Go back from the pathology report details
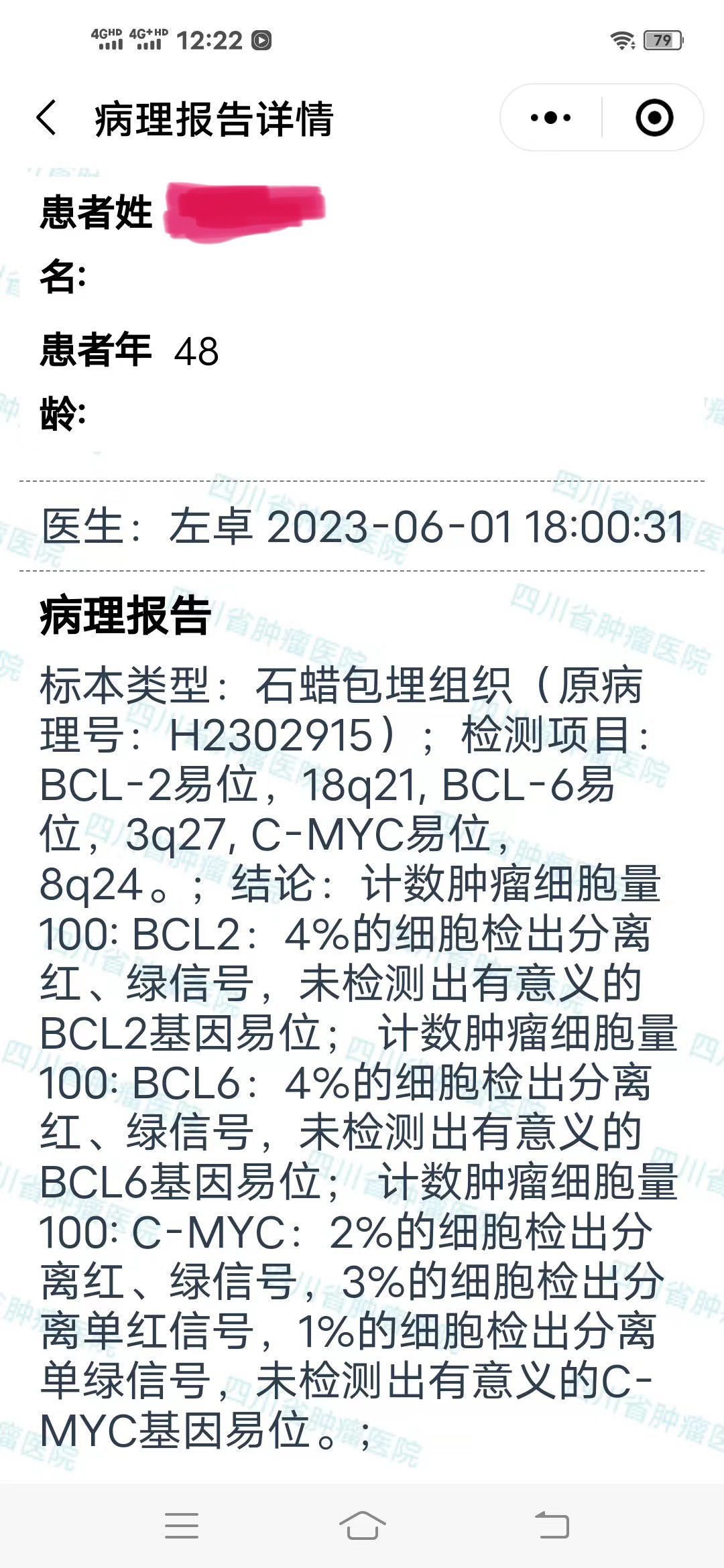 click(47, 118)
